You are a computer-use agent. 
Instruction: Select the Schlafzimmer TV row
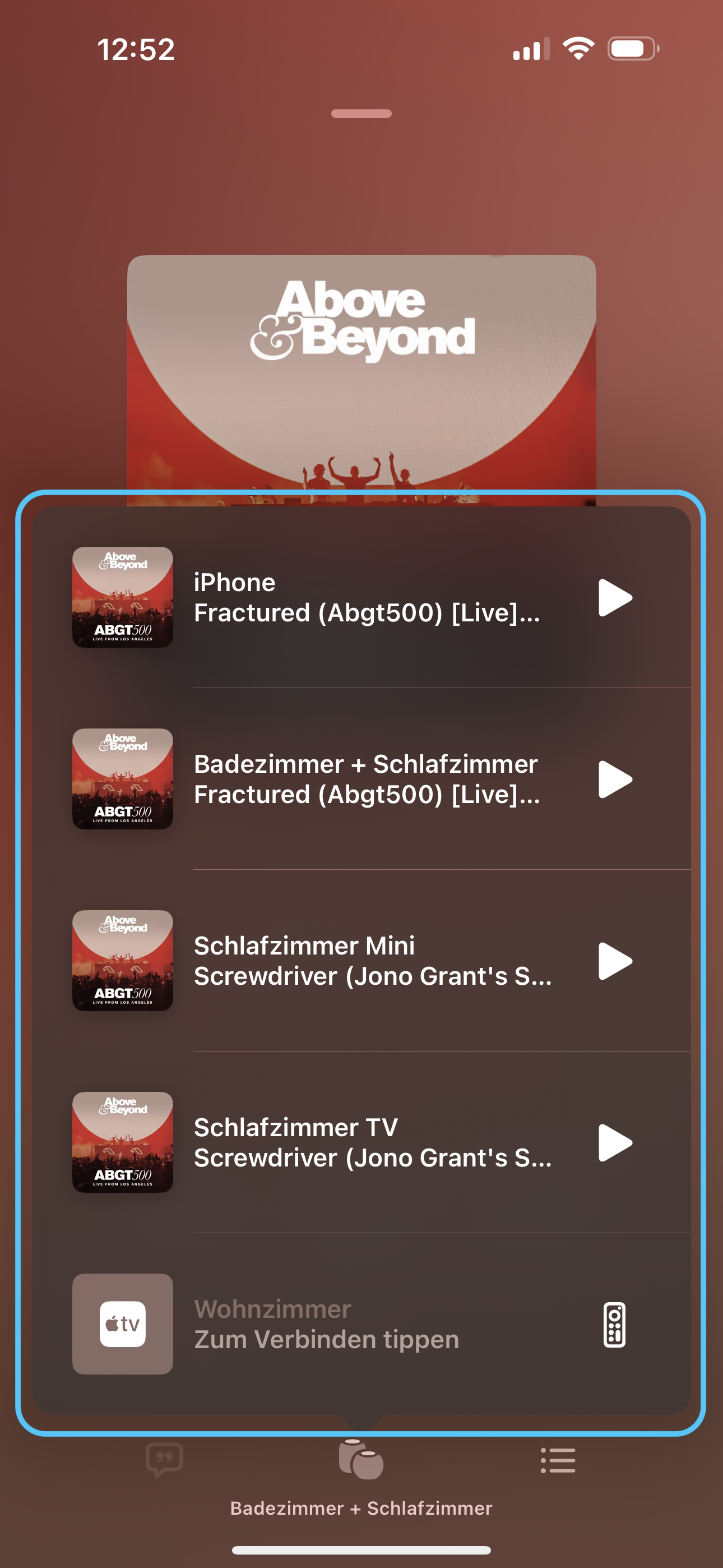tap(361, 1142)
